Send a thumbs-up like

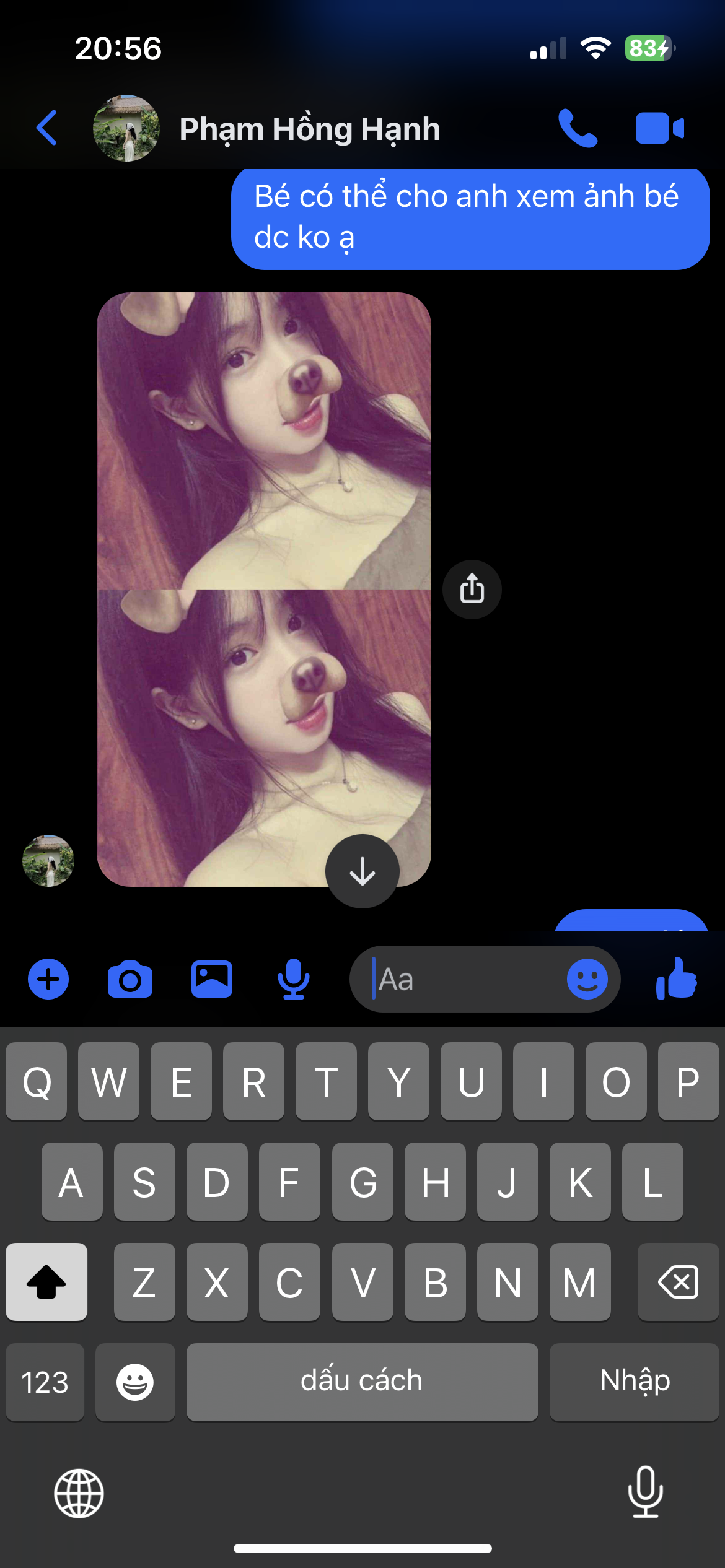tap(677, 978)
